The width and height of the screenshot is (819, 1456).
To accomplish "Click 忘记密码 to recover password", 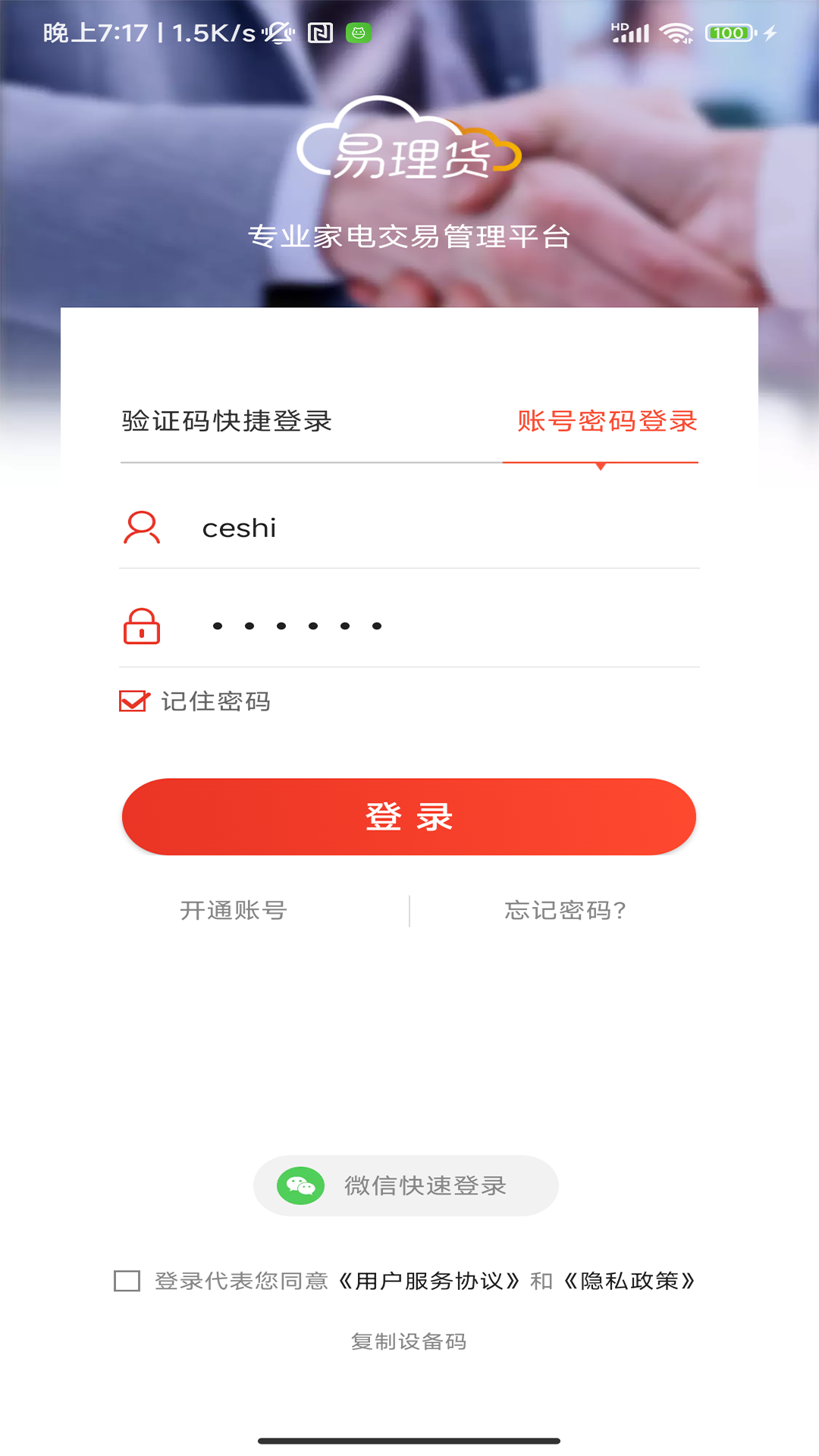I will [566, 912].
